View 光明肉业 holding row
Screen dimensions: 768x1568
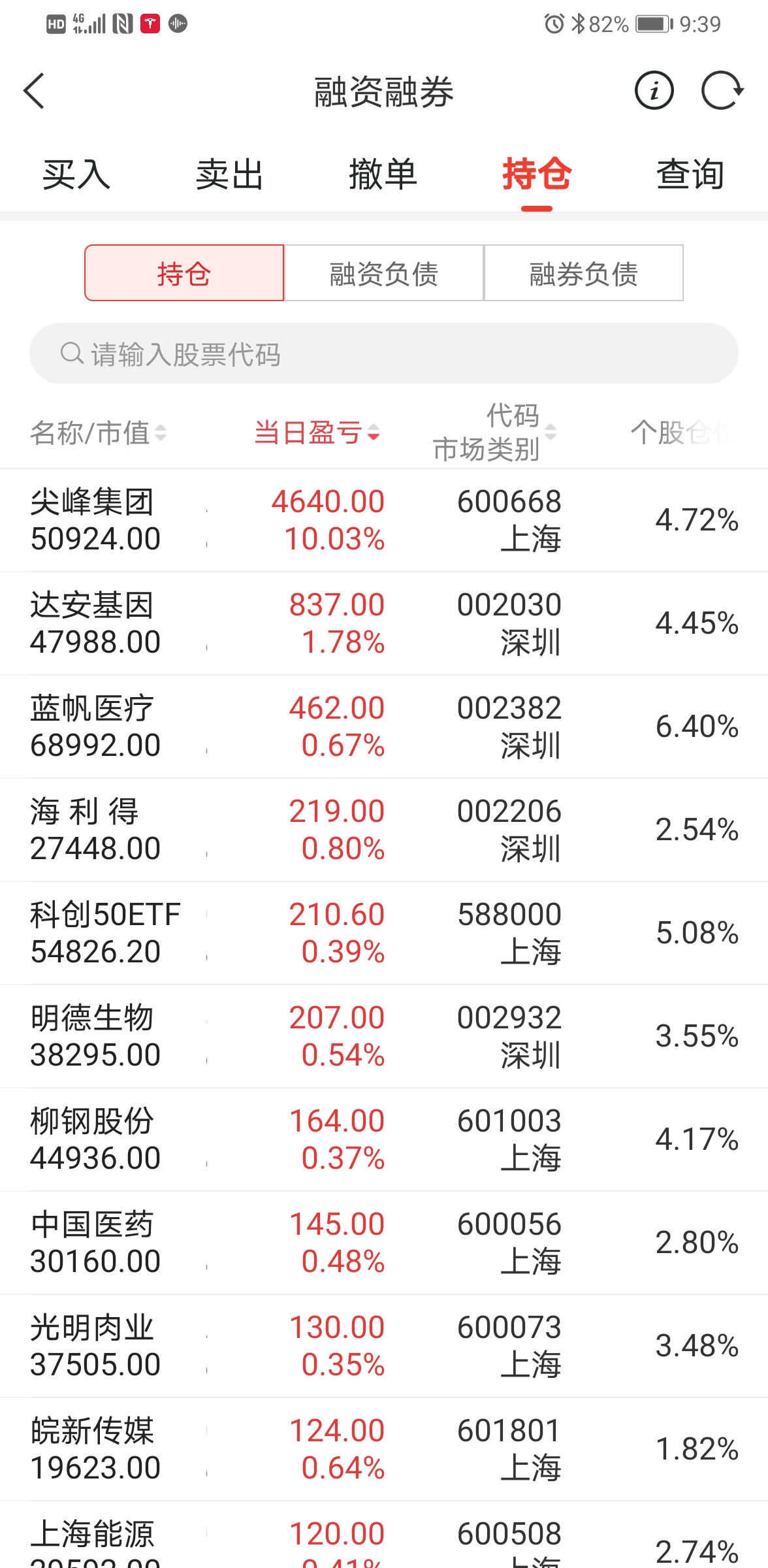coord(384,1346)
